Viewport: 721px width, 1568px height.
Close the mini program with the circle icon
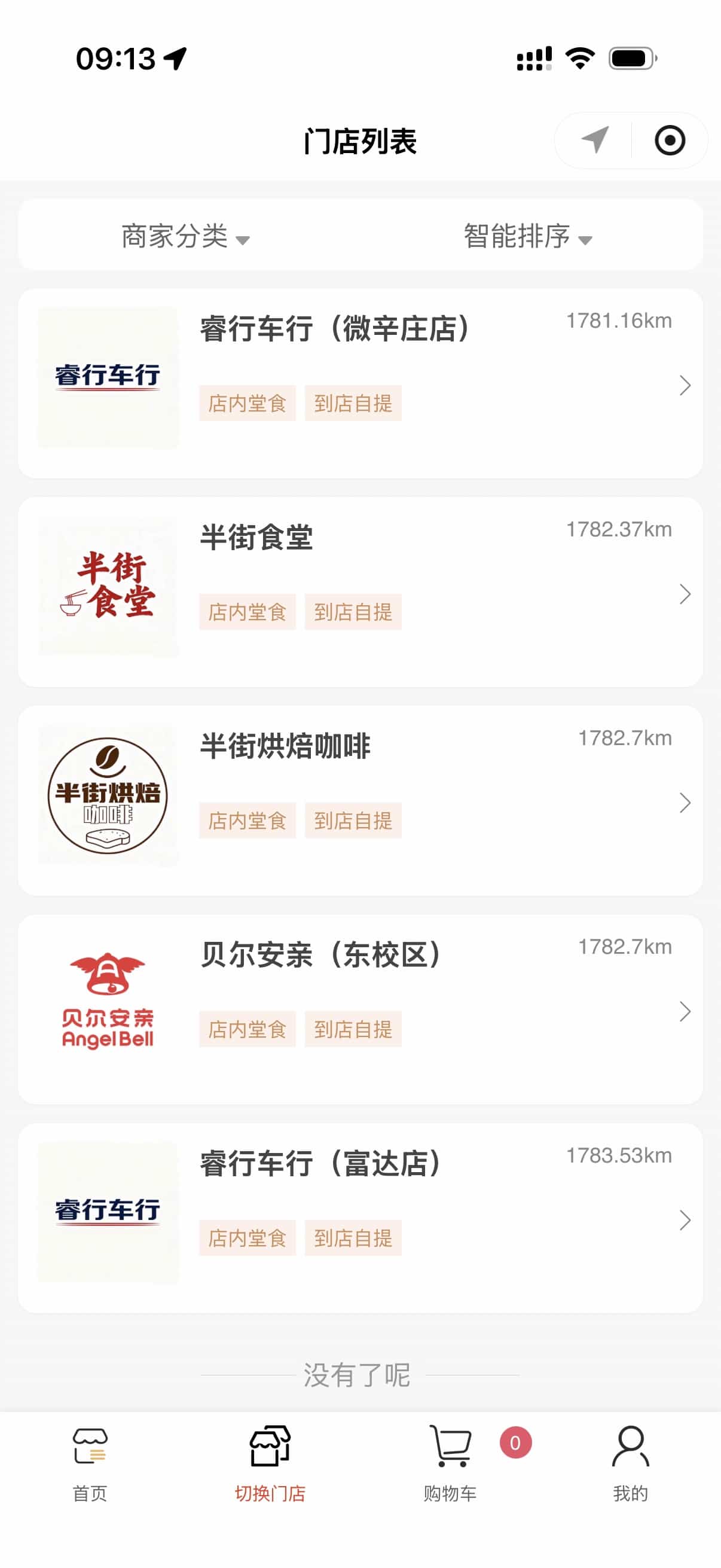tap(669, 141)
